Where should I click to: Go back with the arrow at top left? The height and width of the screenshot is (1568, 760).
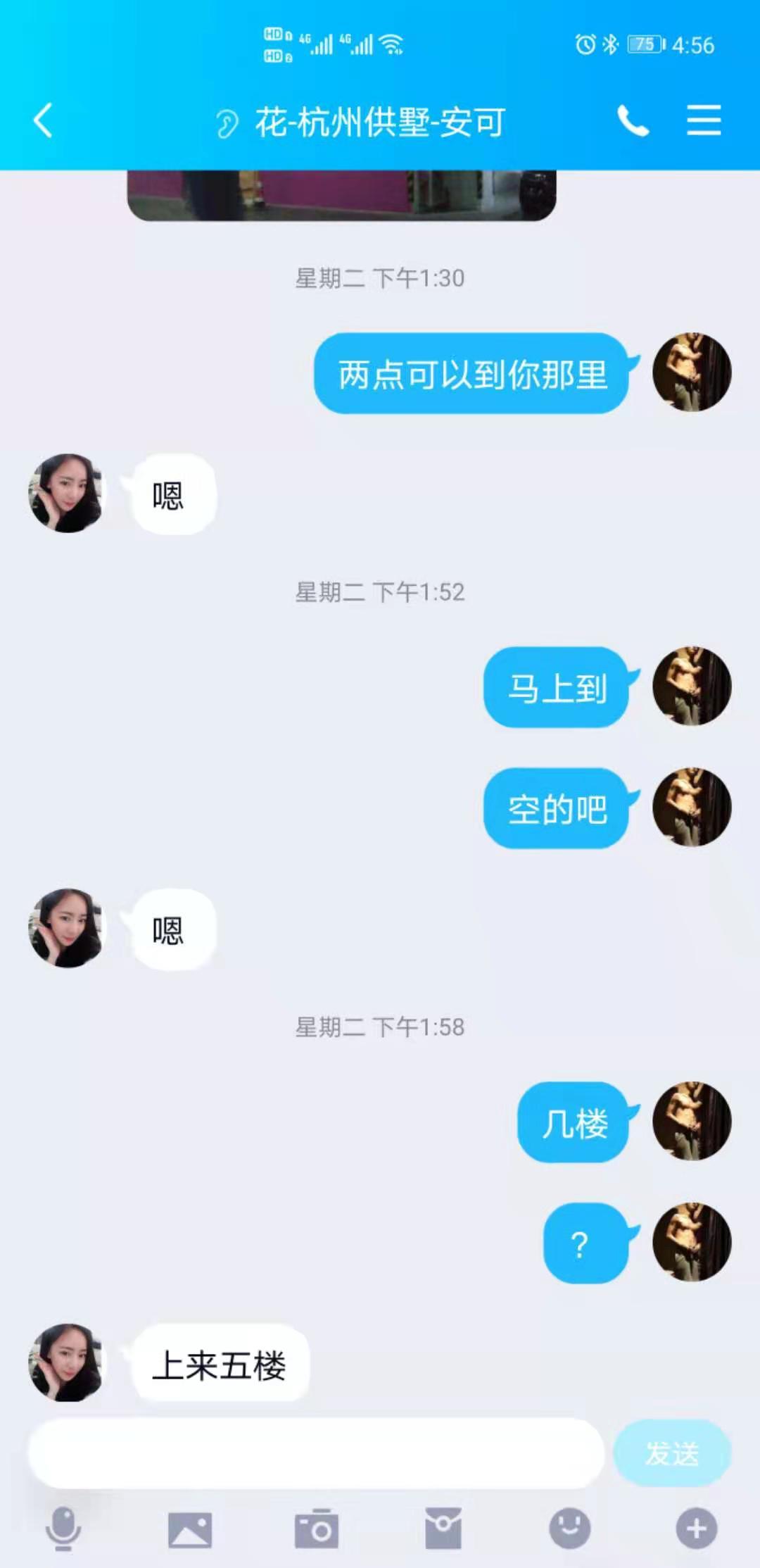click(x=42, y=120)
